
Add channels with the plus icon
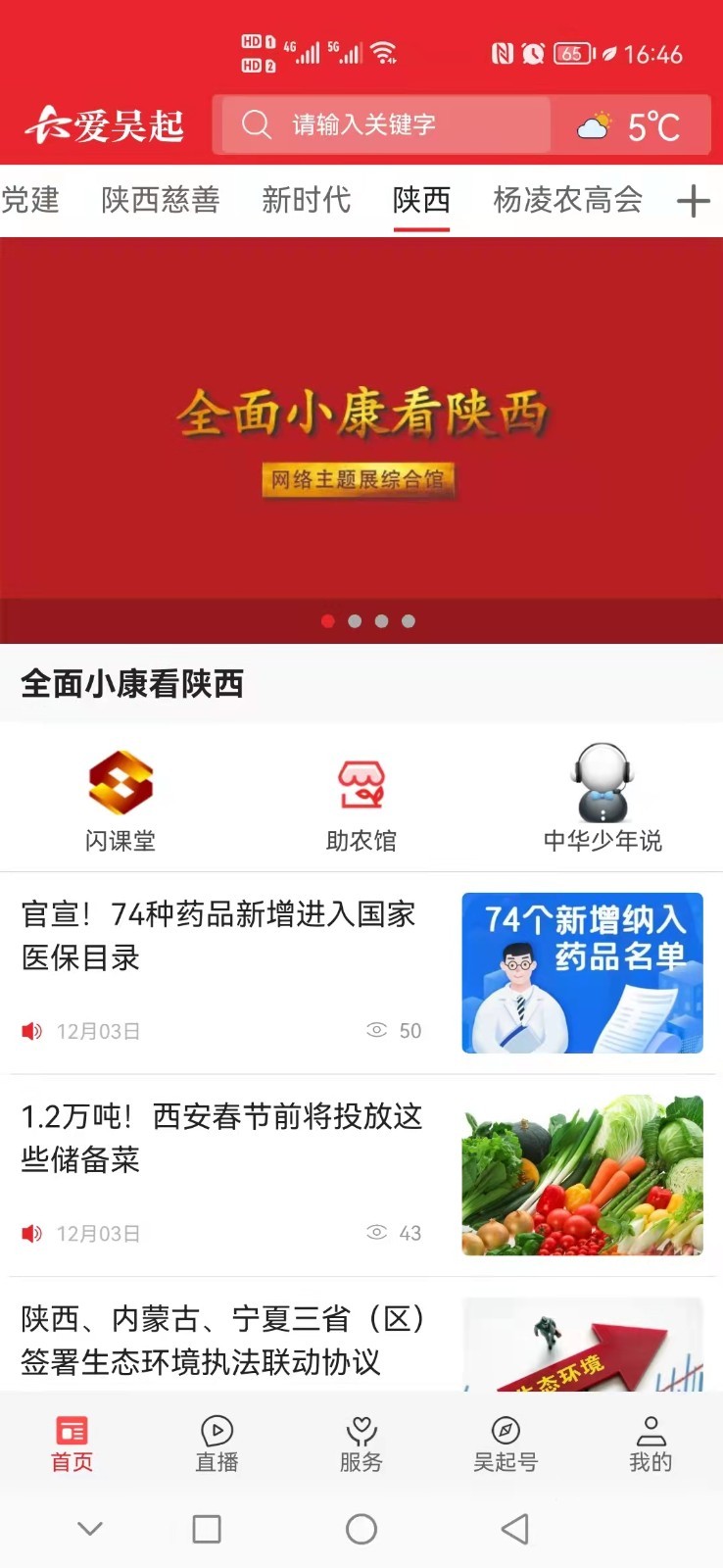pos(693,201)
